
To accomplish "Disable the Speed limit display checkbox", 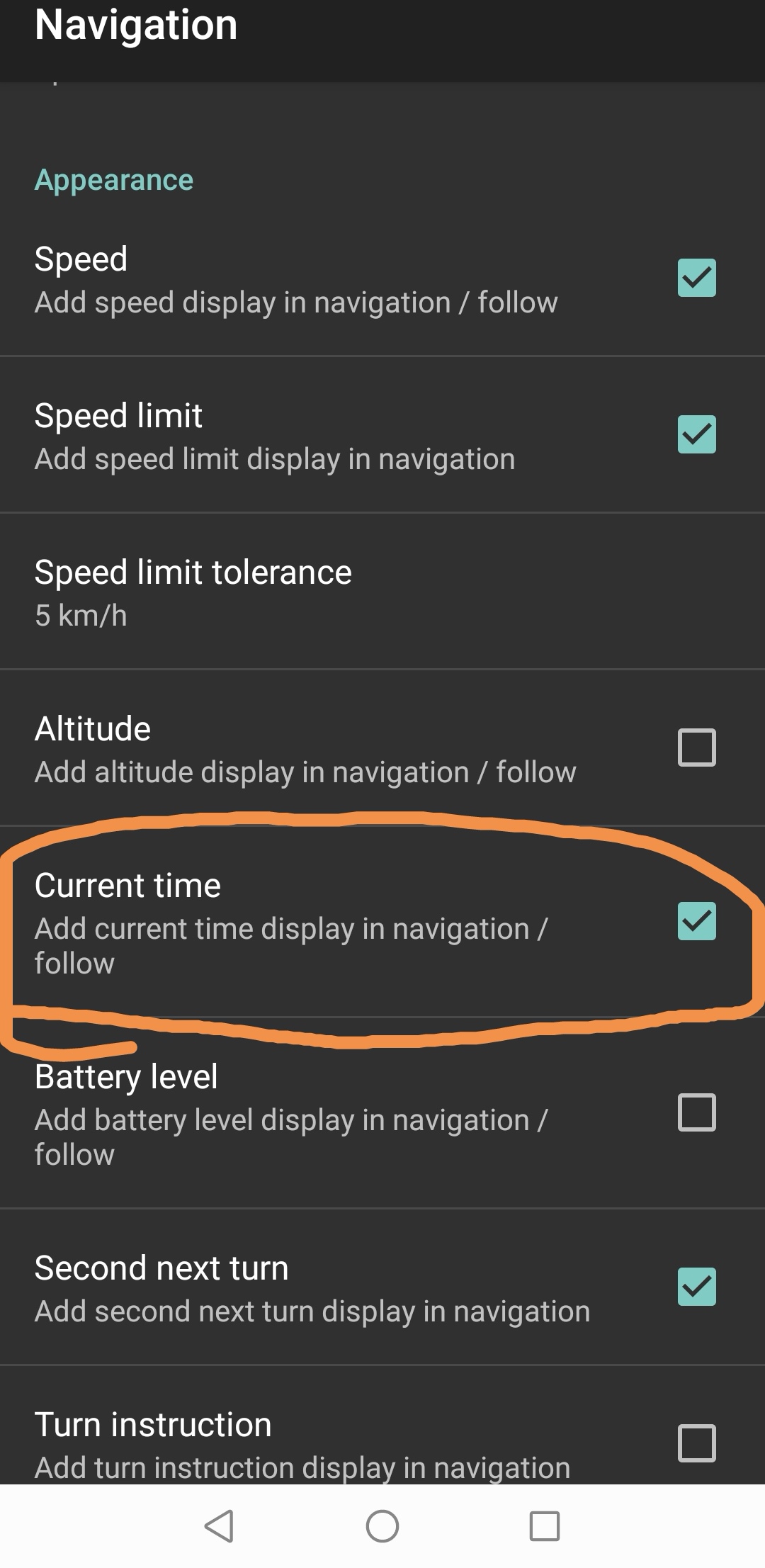I will pyautogui.click(x=696, y=434).
